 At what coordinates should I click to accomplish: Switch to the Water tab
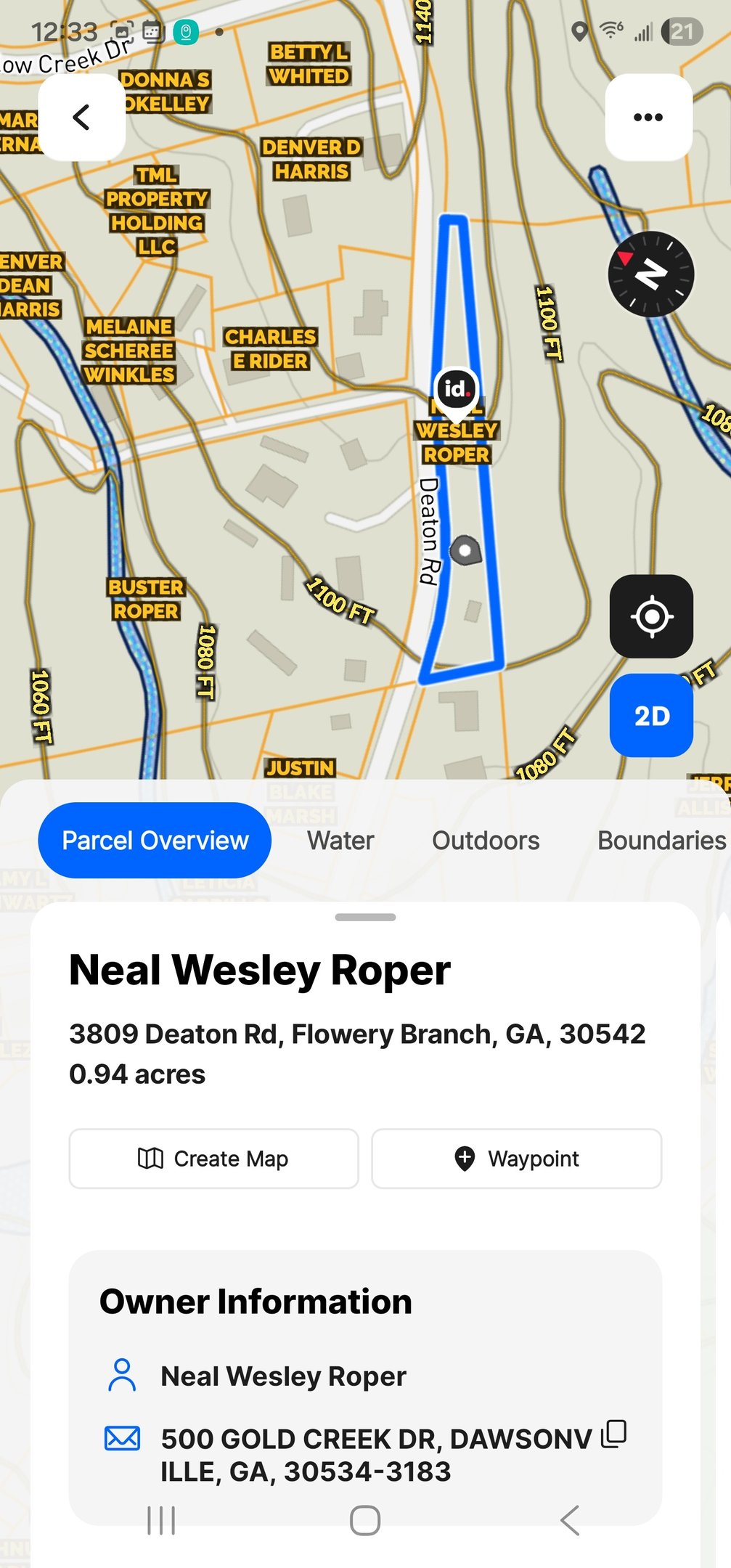click(340, 841)
